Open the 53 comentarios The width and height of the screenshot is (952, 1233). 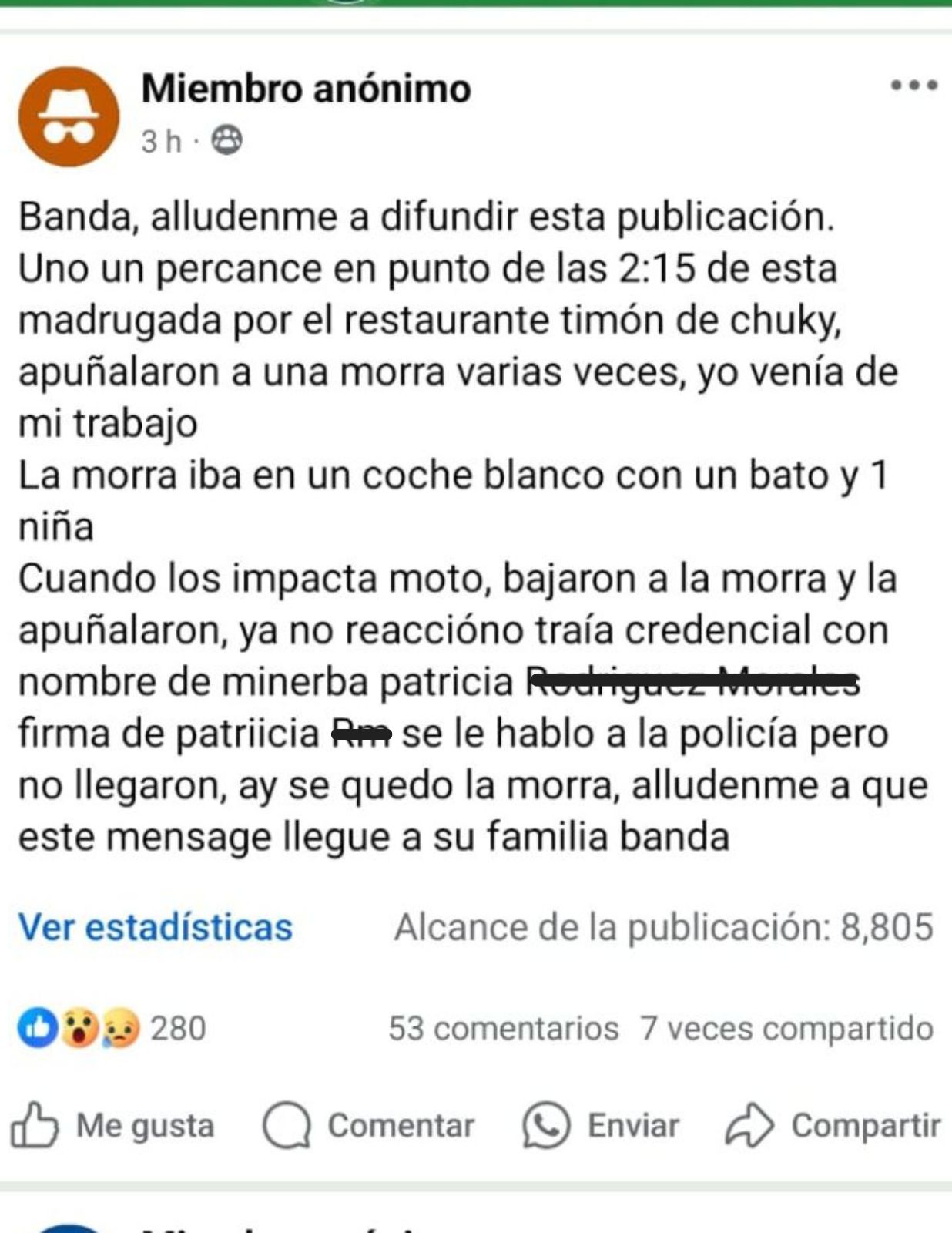[503, 1029]
